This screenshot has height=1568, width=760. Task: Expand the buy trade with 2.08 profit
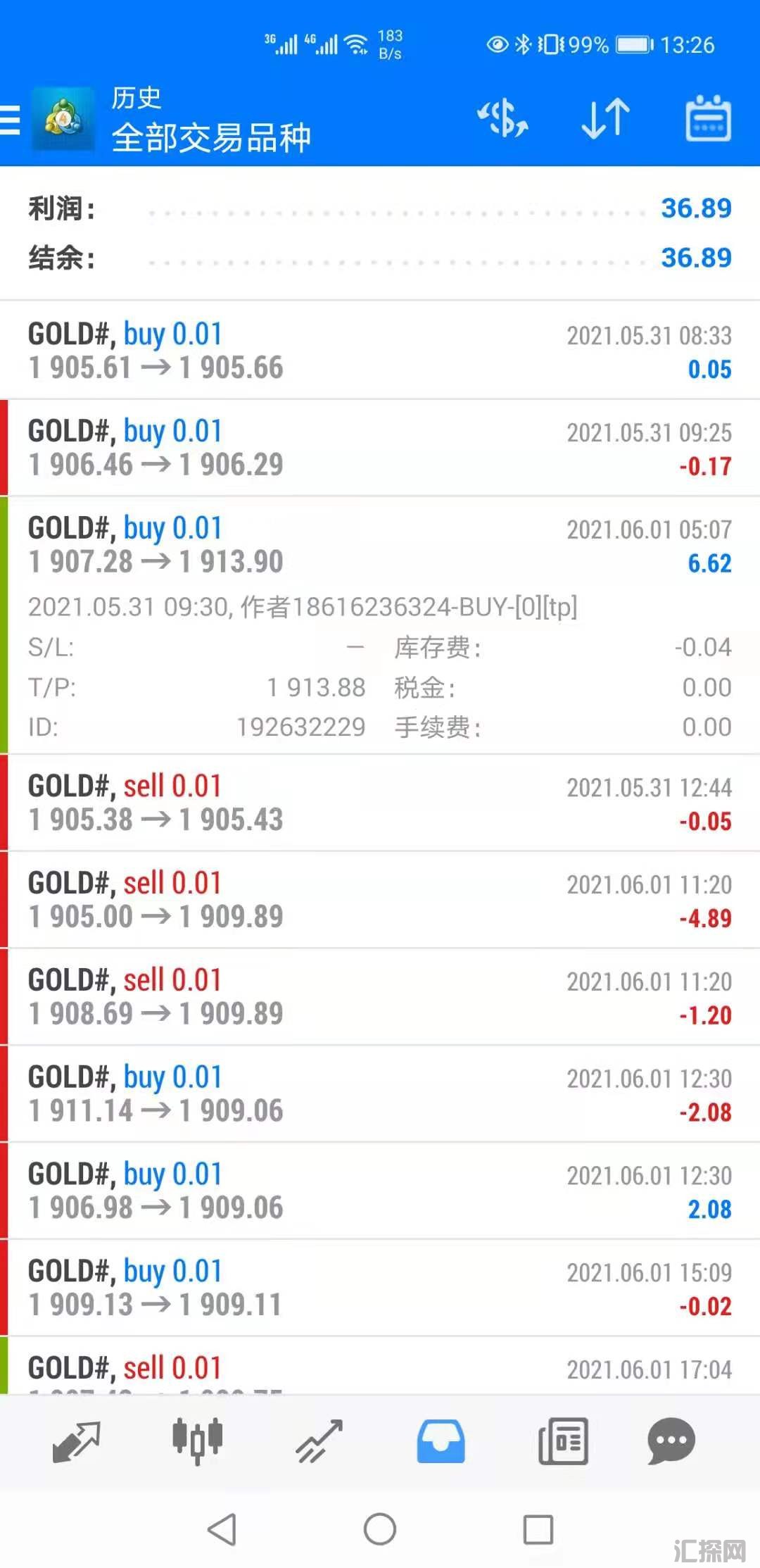pyautogui.click(x=380, y=1191)
